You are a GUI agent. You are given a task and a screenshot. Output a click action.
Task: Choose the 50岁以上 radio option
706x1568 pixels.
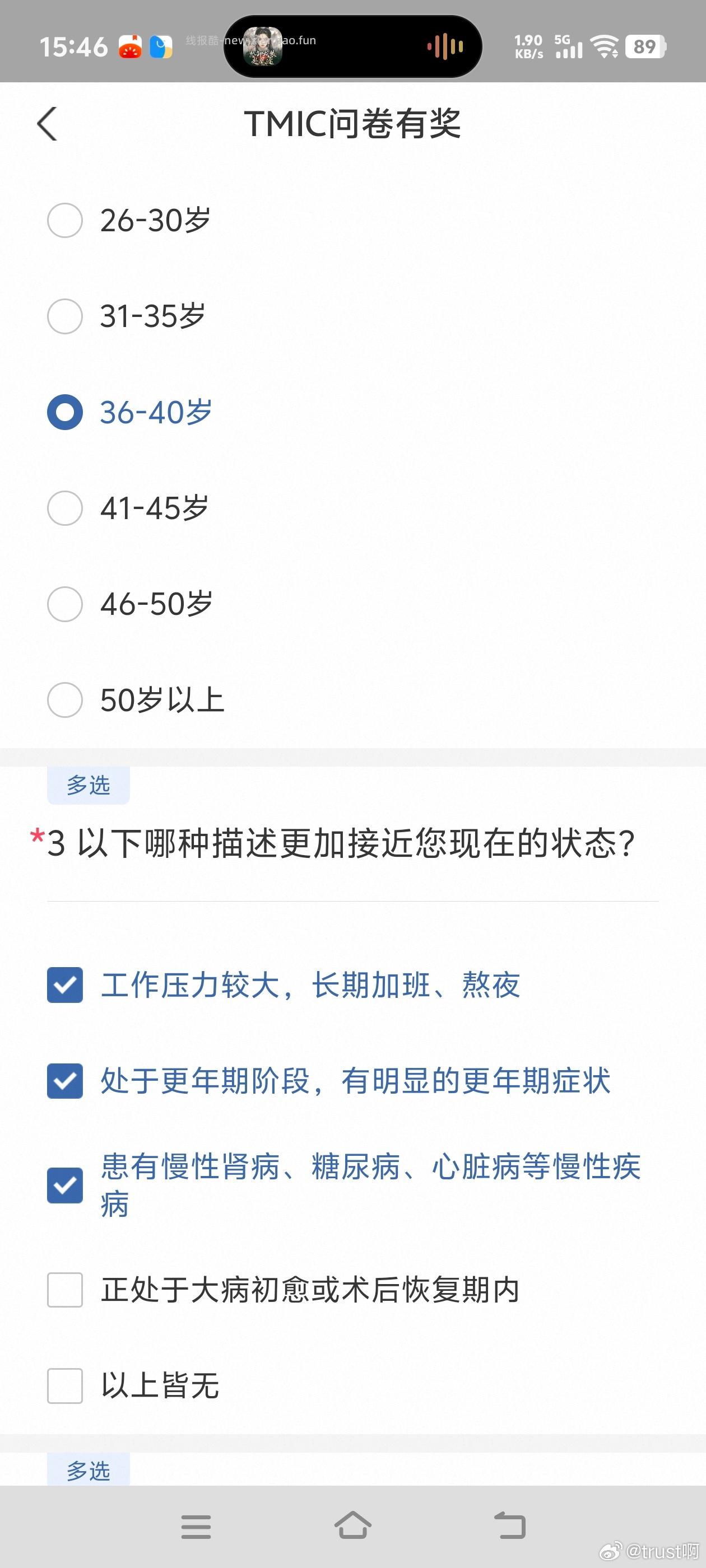coord(64,700)
